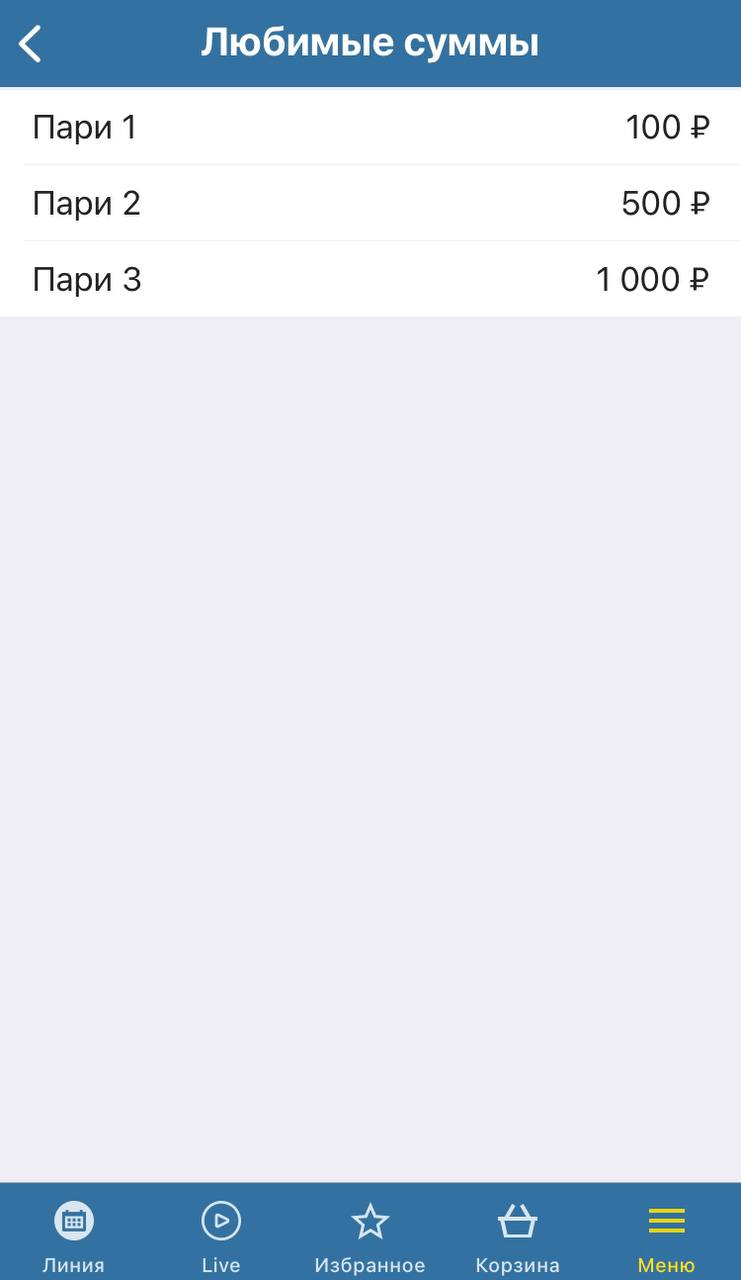The width and height of the screenshot is (741, 1280).
Task: Select the Пари 3 row with 1 000 ₽
Action: pyautogui.click(x=370, y=279)
